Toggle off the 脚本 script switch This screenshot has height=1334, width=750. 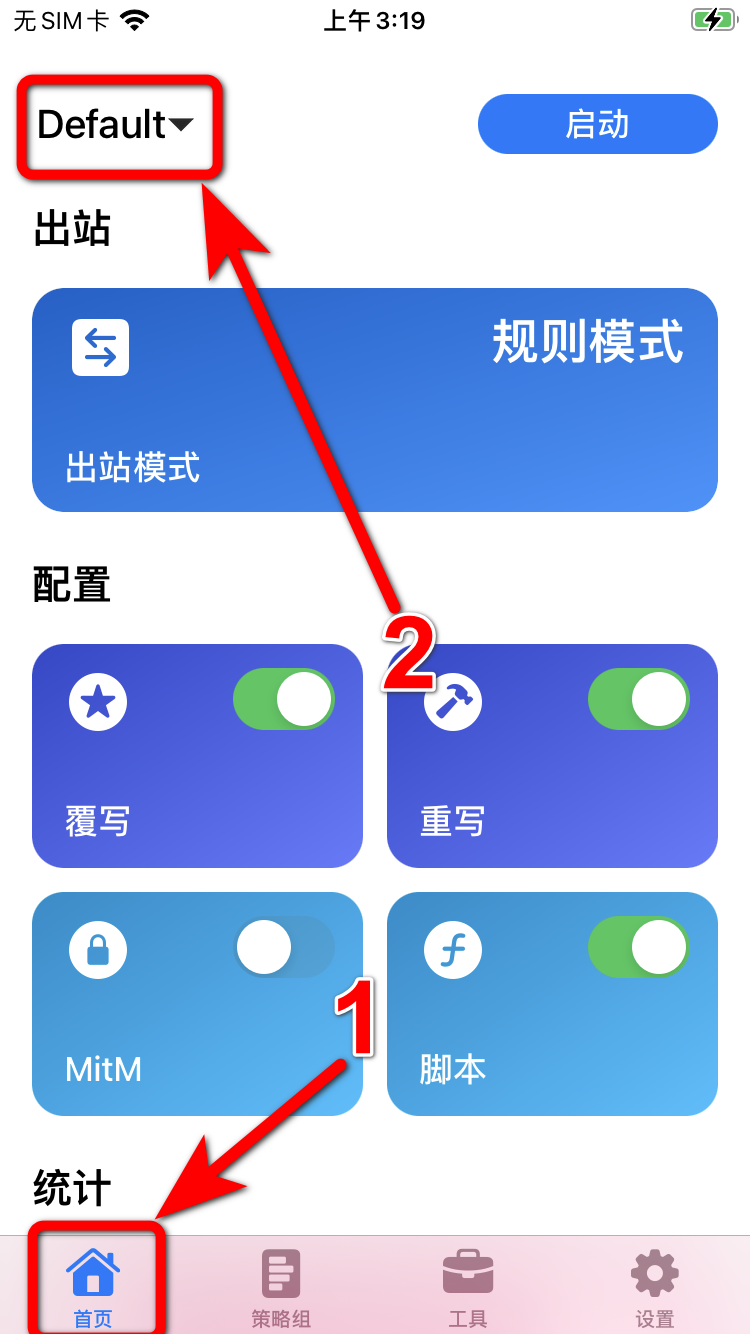tap(639, 947)
